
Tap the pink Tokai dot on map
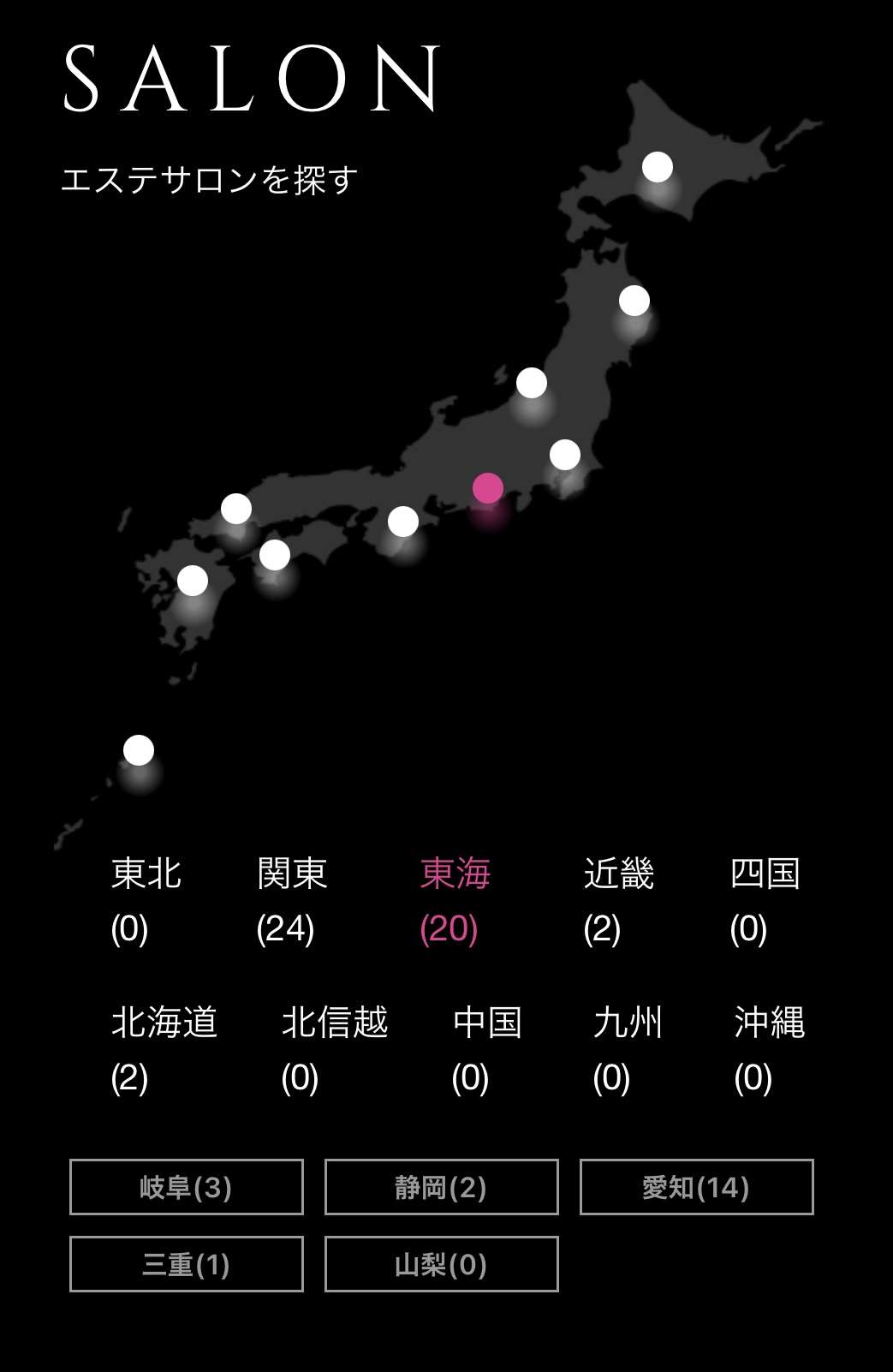point(488,488)
